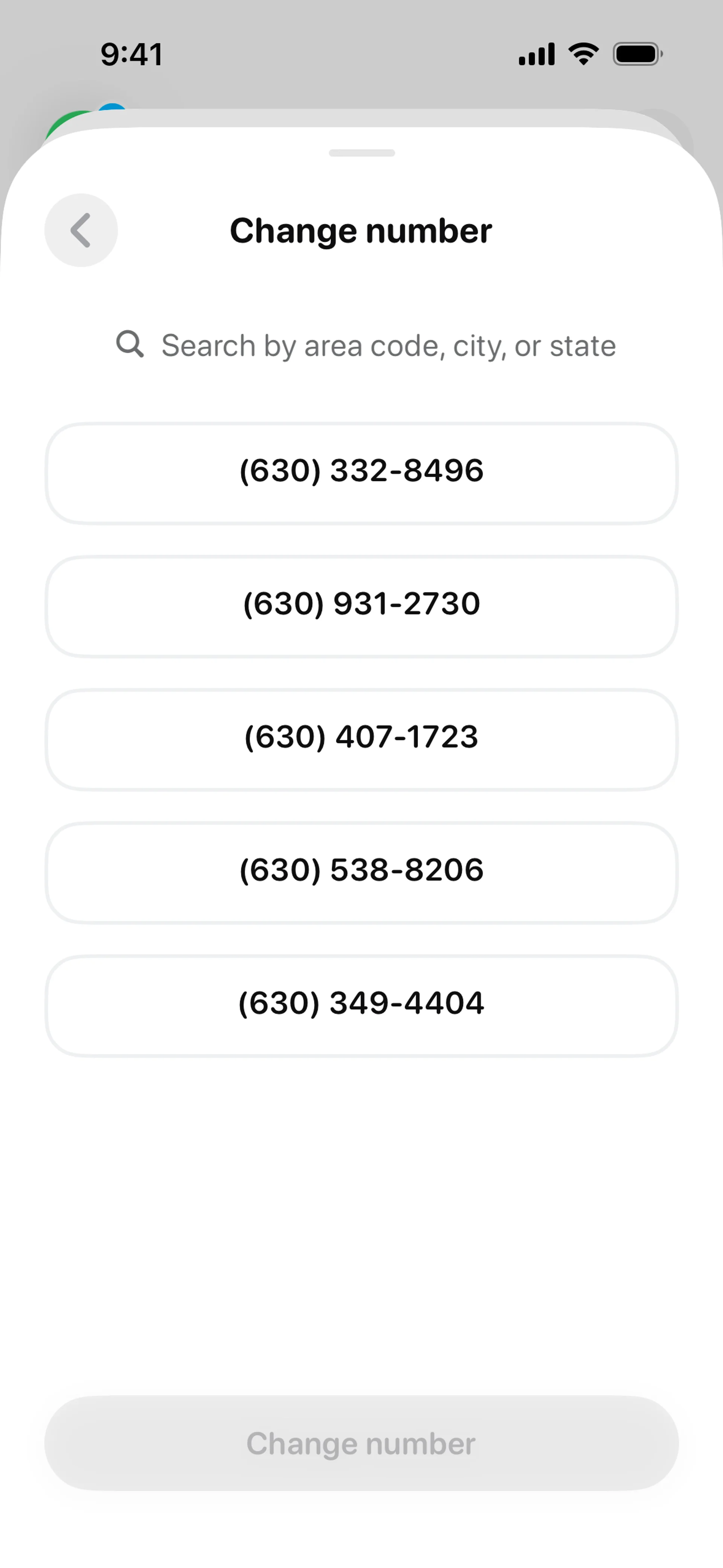Select the (630) 538-8206 option

click(x=361, y=872)
